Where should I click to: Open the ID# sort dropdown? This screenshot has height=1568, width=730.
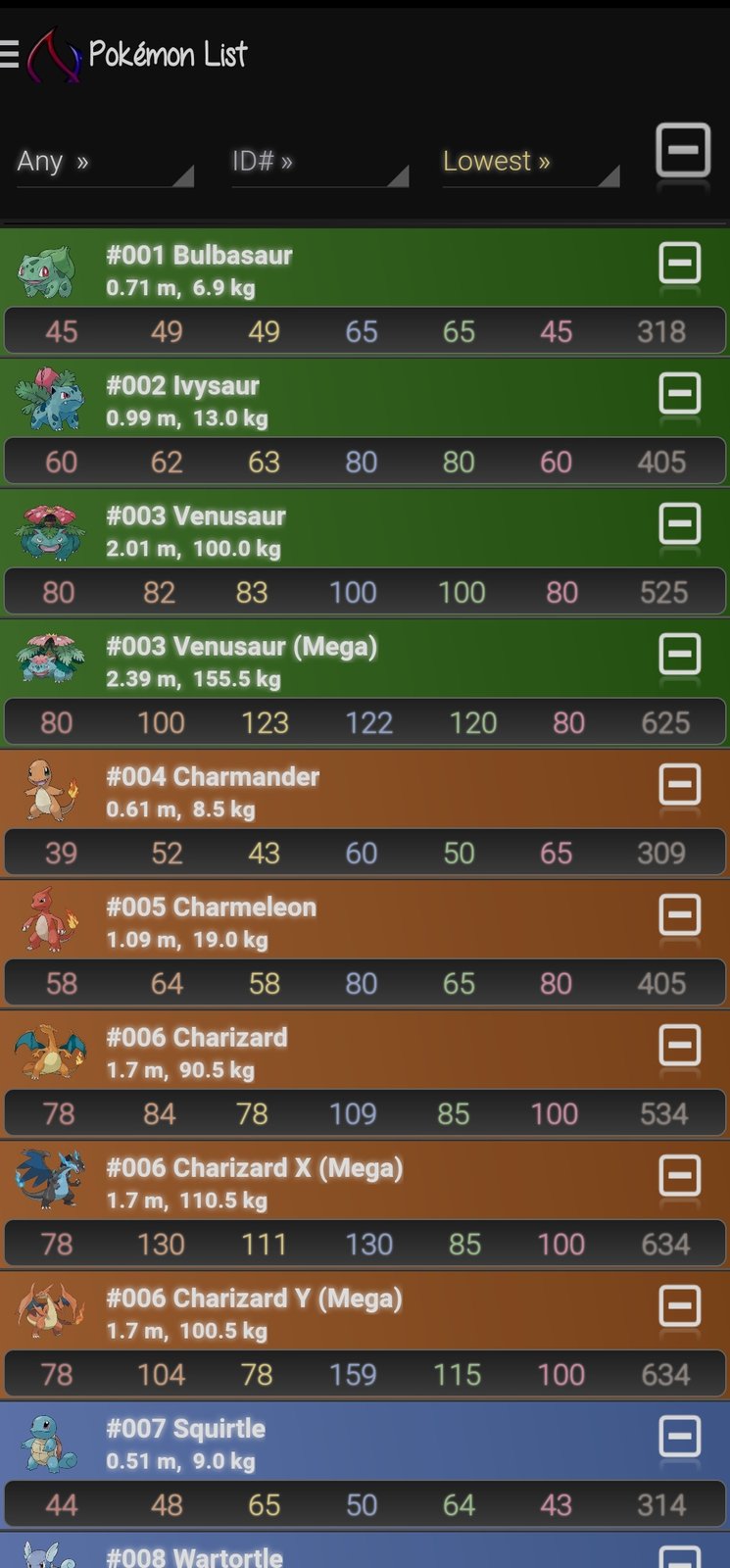pyautogui.click(x=318, y=162)
